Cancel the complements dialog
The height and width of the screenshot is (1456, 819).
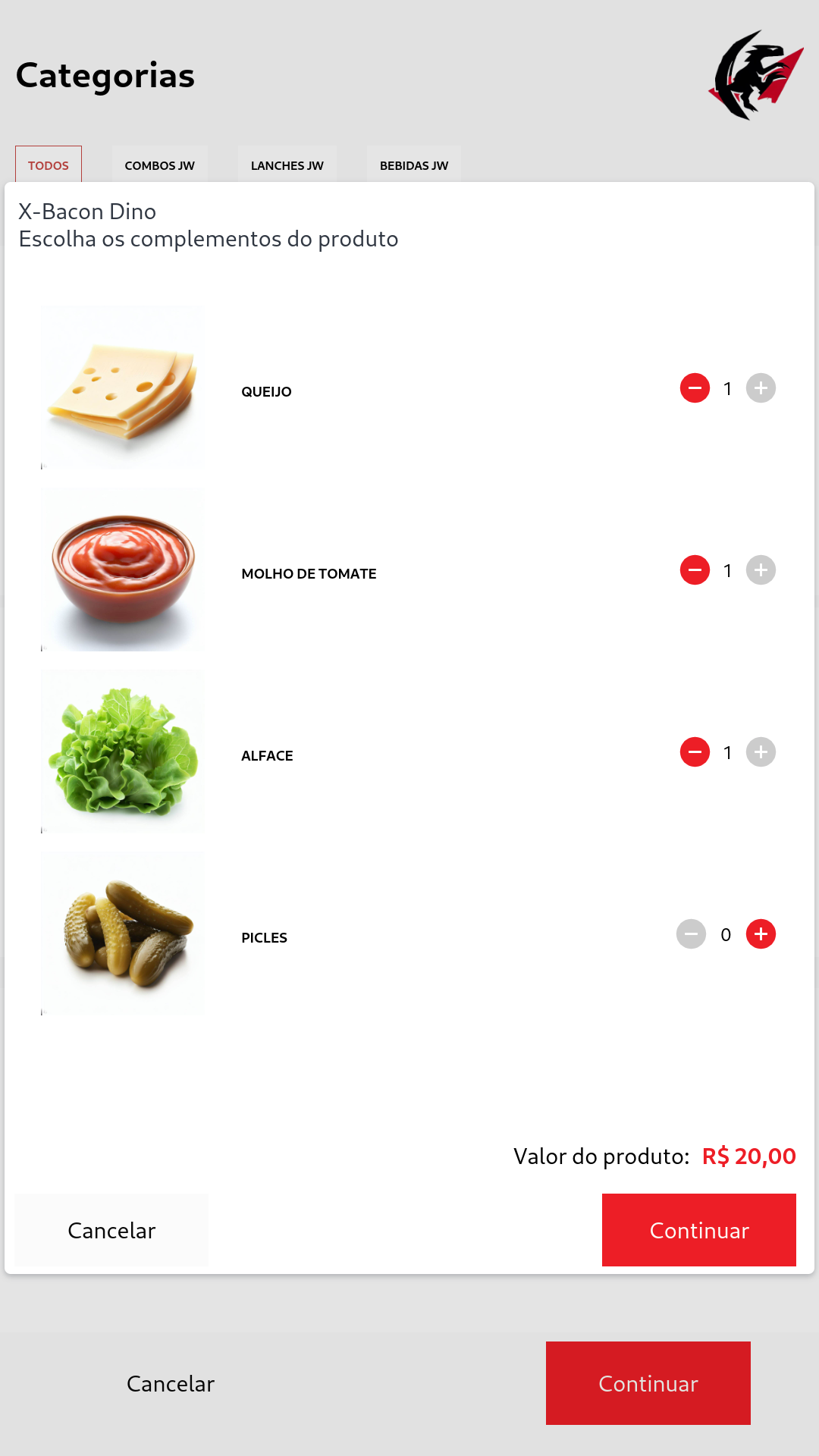click(x=111, y=1230)
